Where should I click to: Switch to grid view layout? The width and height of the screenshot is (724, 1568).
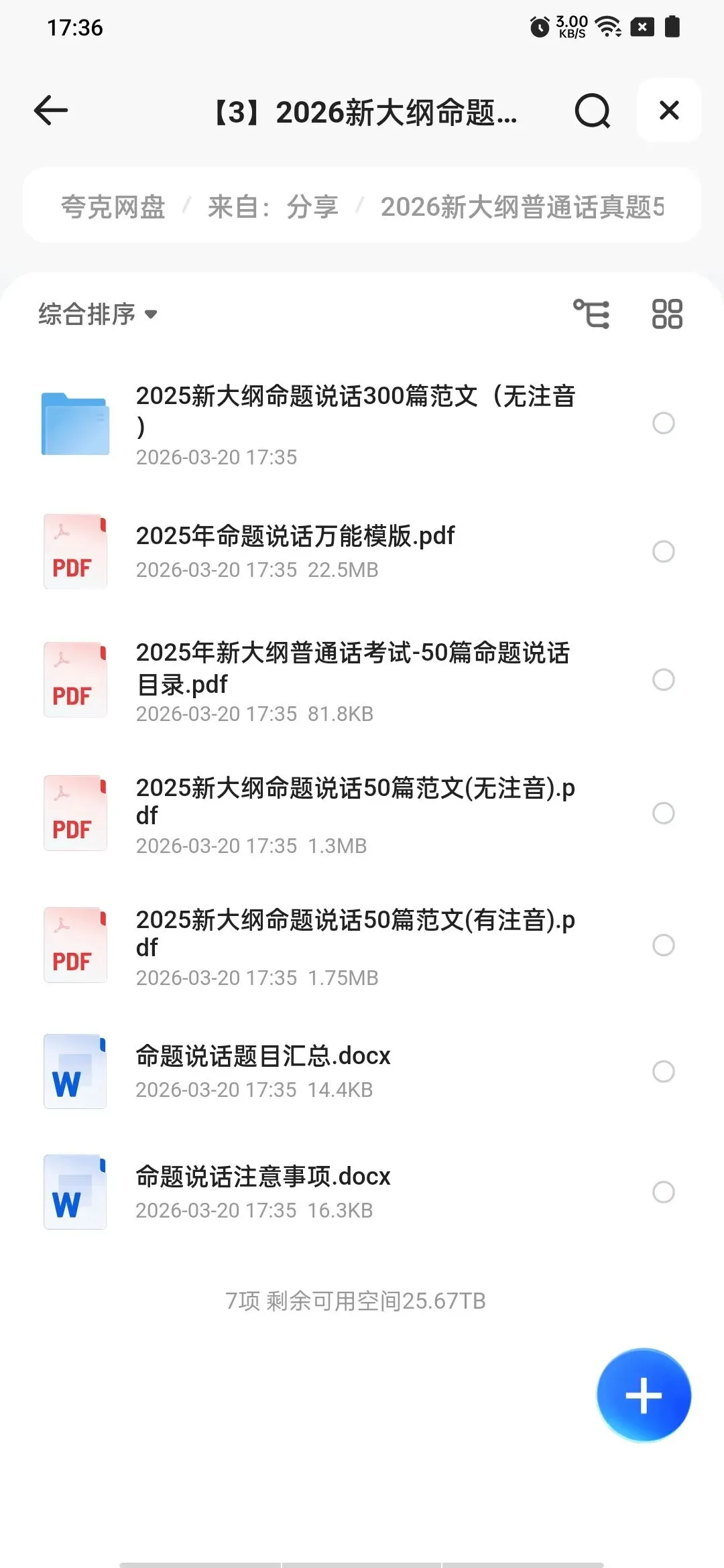(667, 314)
